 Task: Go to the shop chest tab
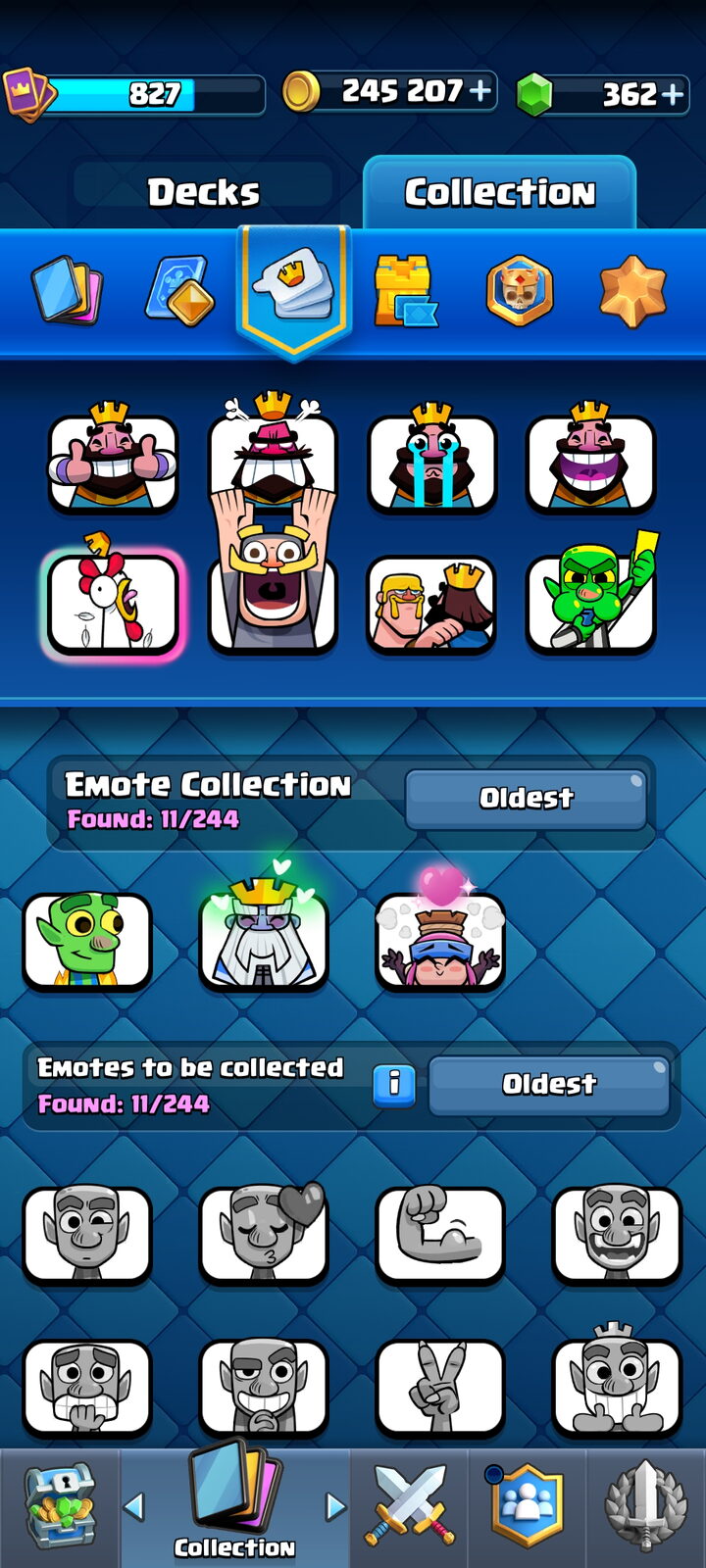point(60,1505)
